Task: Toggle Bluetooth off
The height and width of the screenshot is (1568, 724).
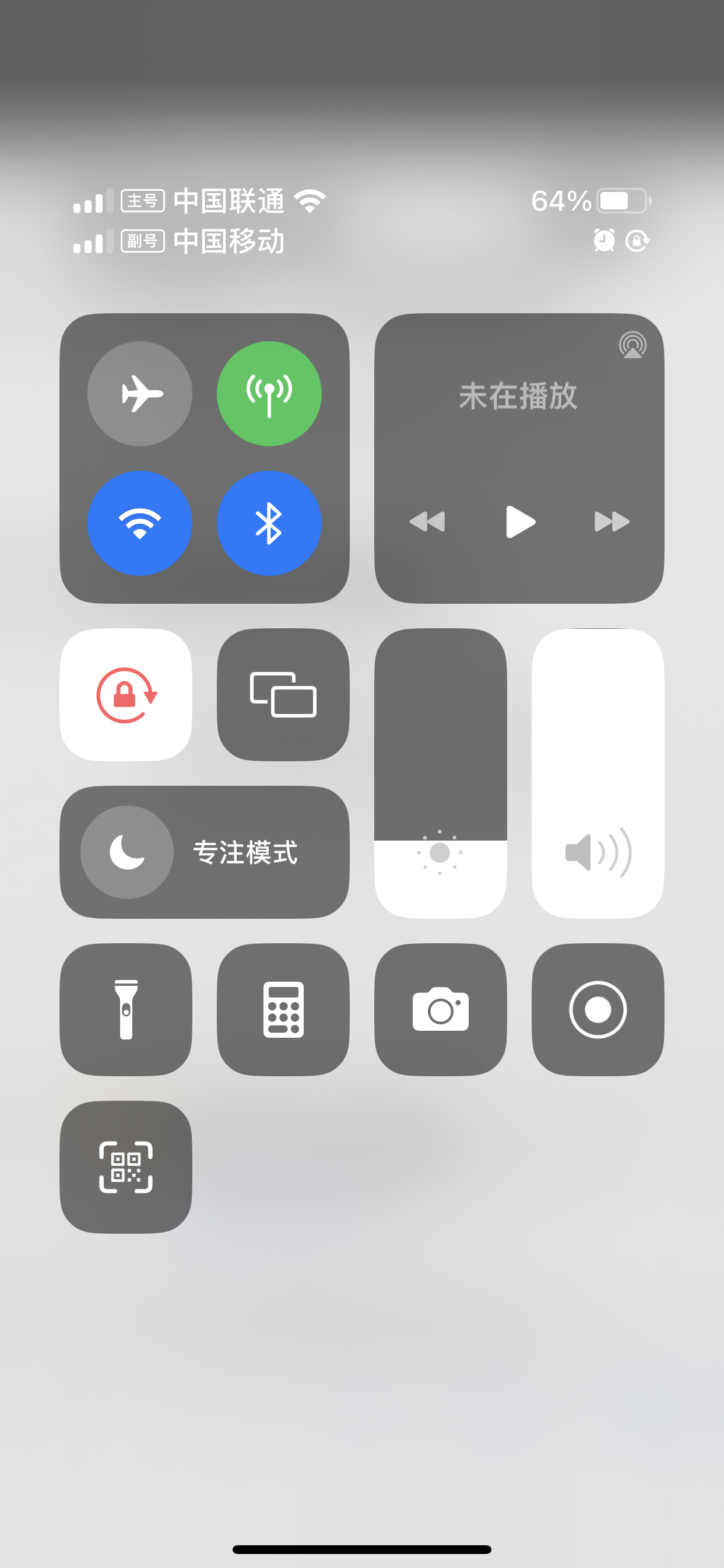Action: 269,523
